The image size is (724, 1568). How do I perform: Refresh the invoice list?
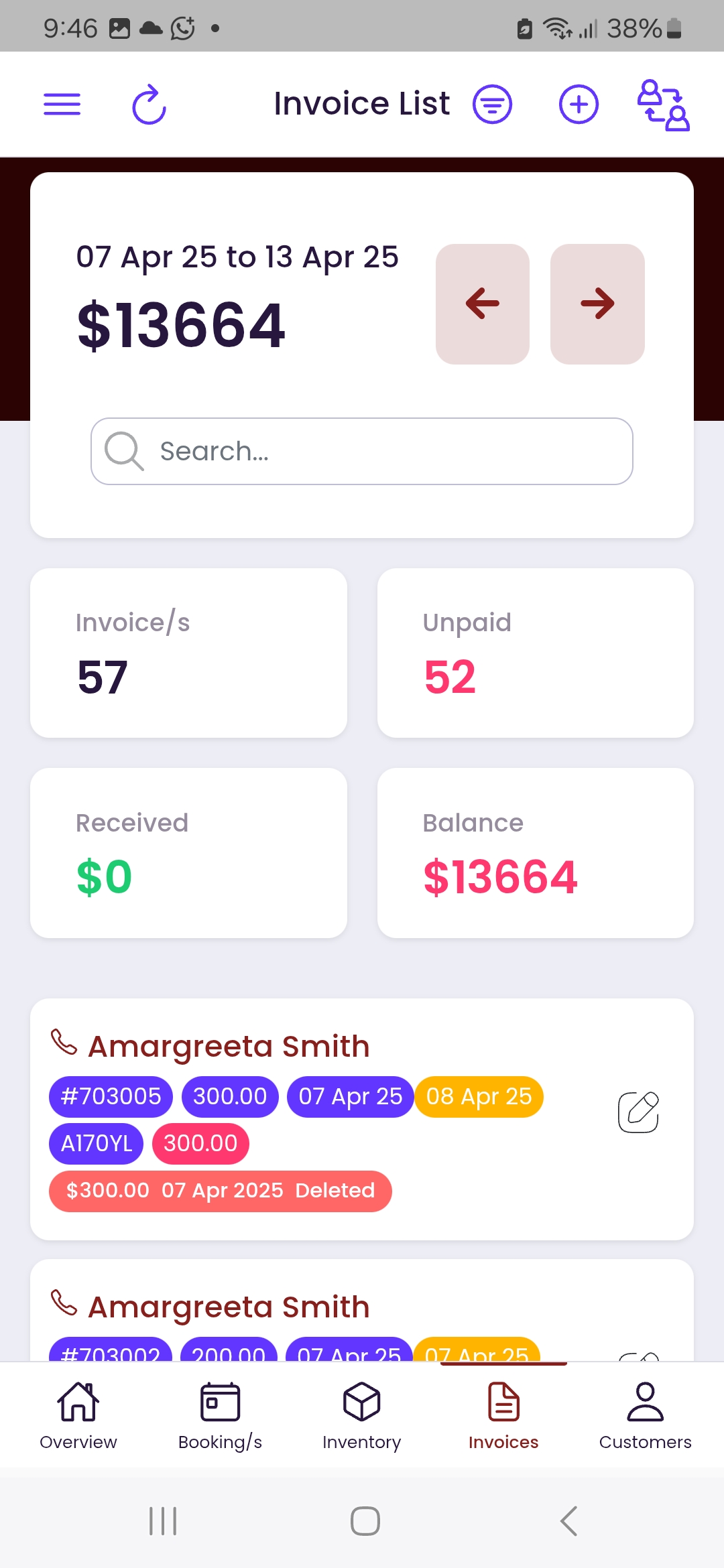coord(149,104)
